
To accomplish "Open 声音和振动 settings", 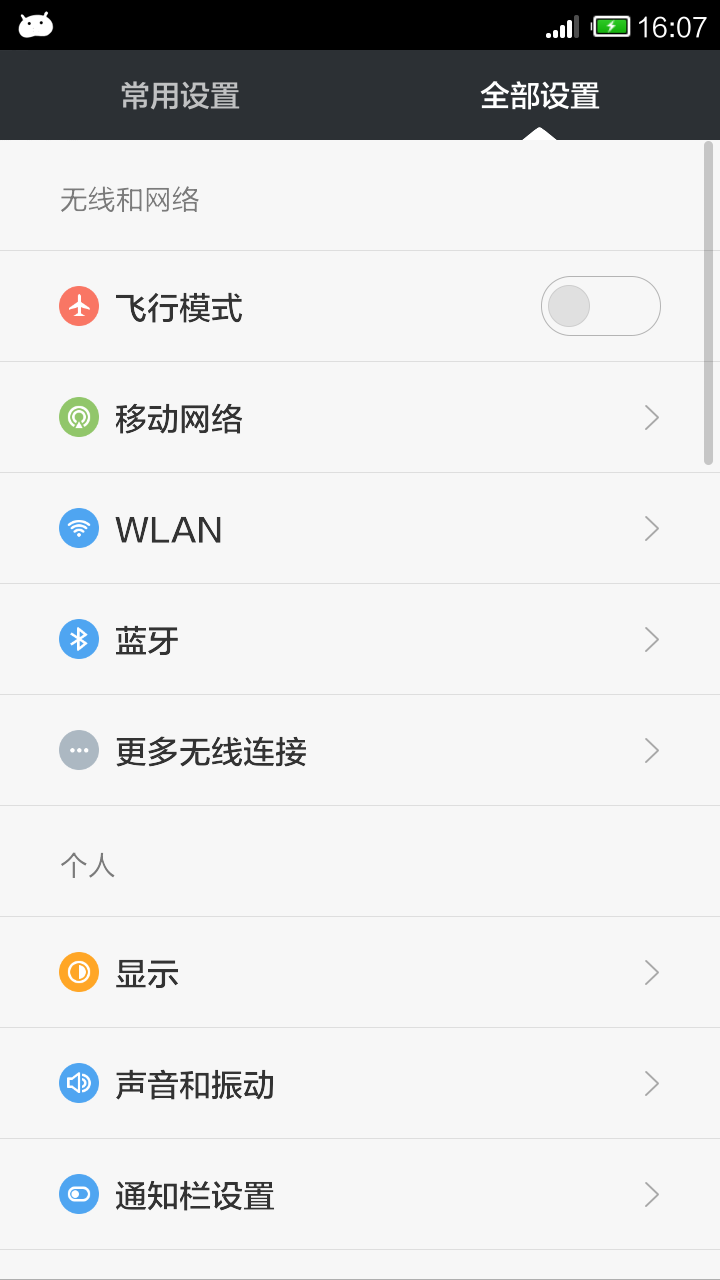I will tap(360, 1083).
